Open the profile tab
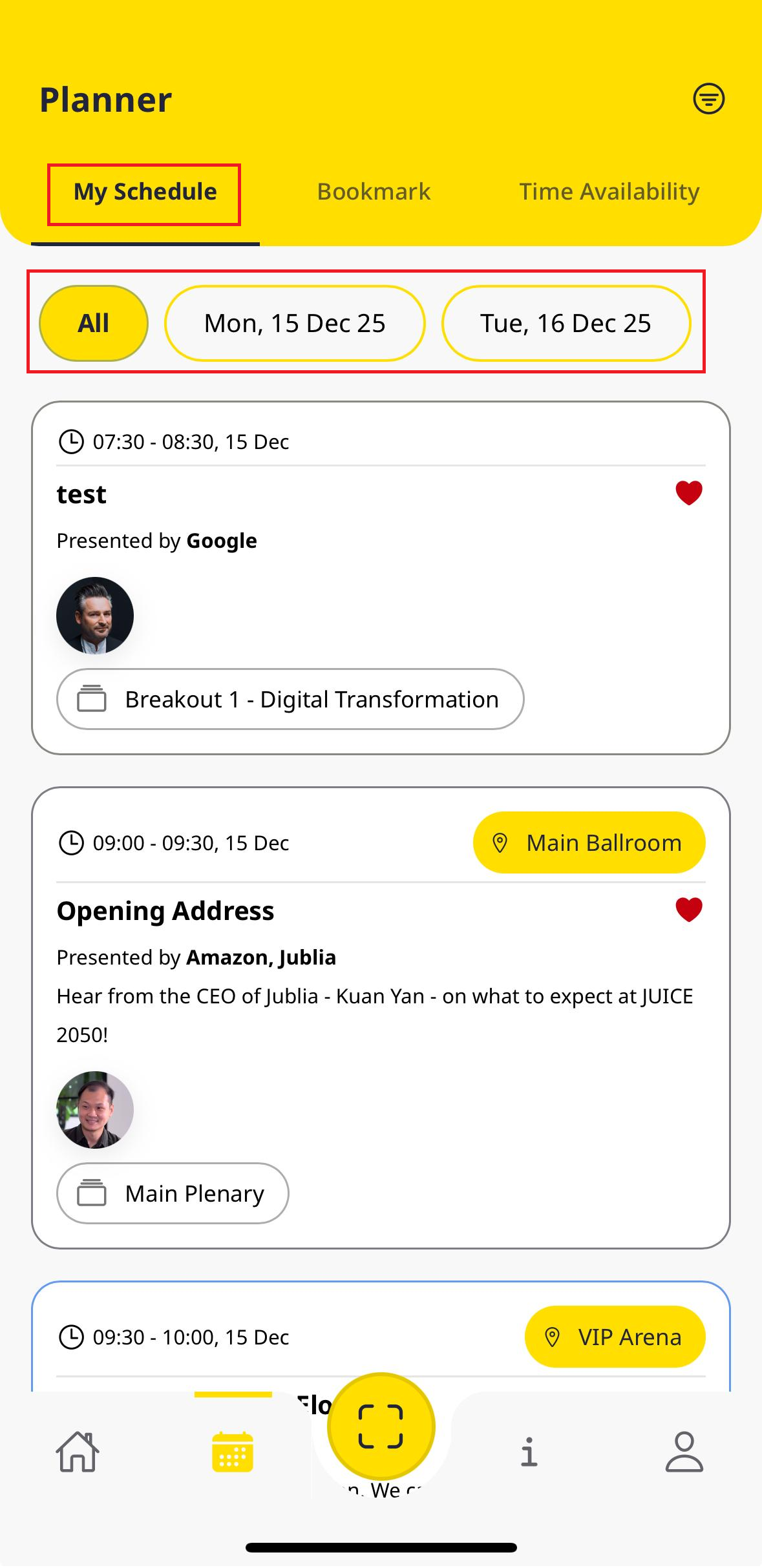This screenshot has height=1568, width=762. point(684,1452)
